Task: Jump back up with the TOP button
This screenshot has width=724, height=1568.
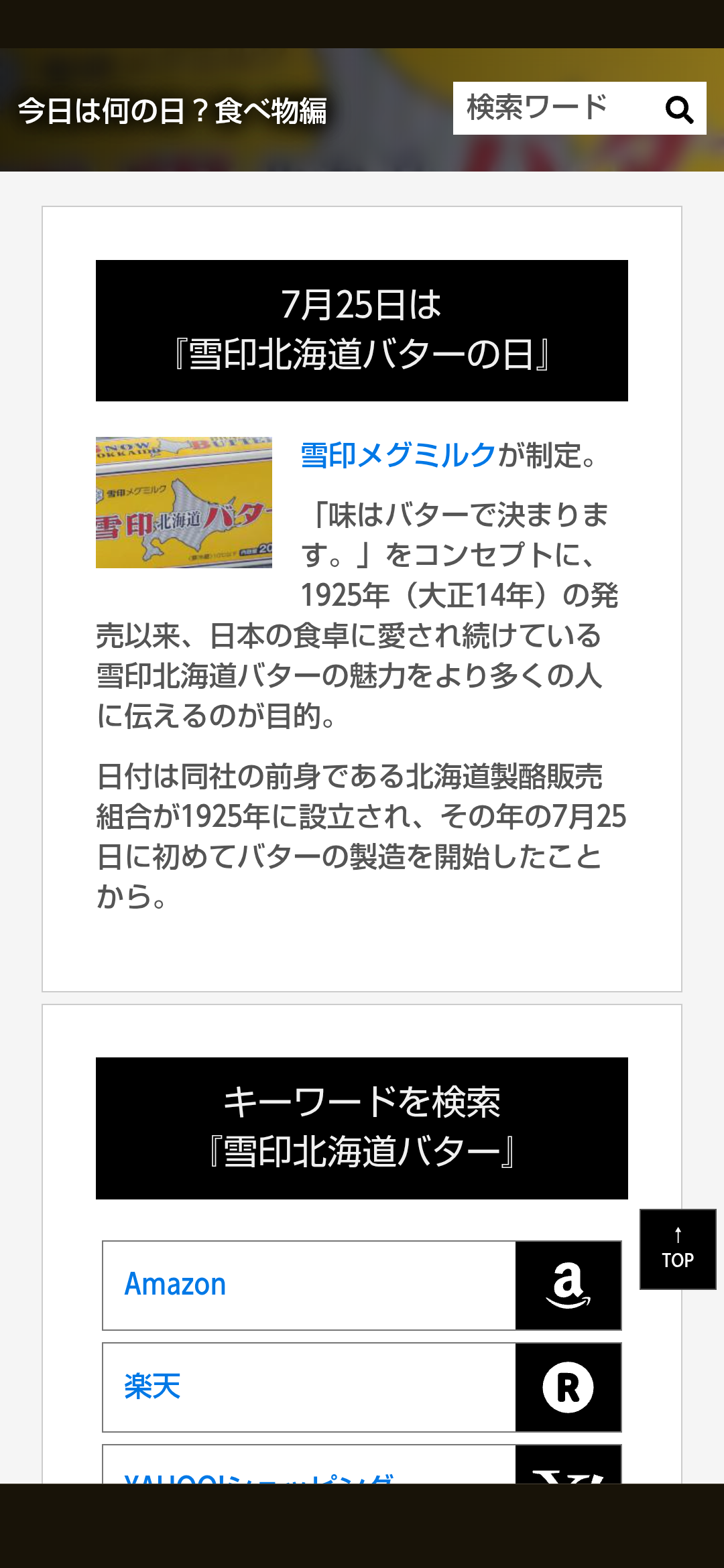Action: pos(678,1249)
